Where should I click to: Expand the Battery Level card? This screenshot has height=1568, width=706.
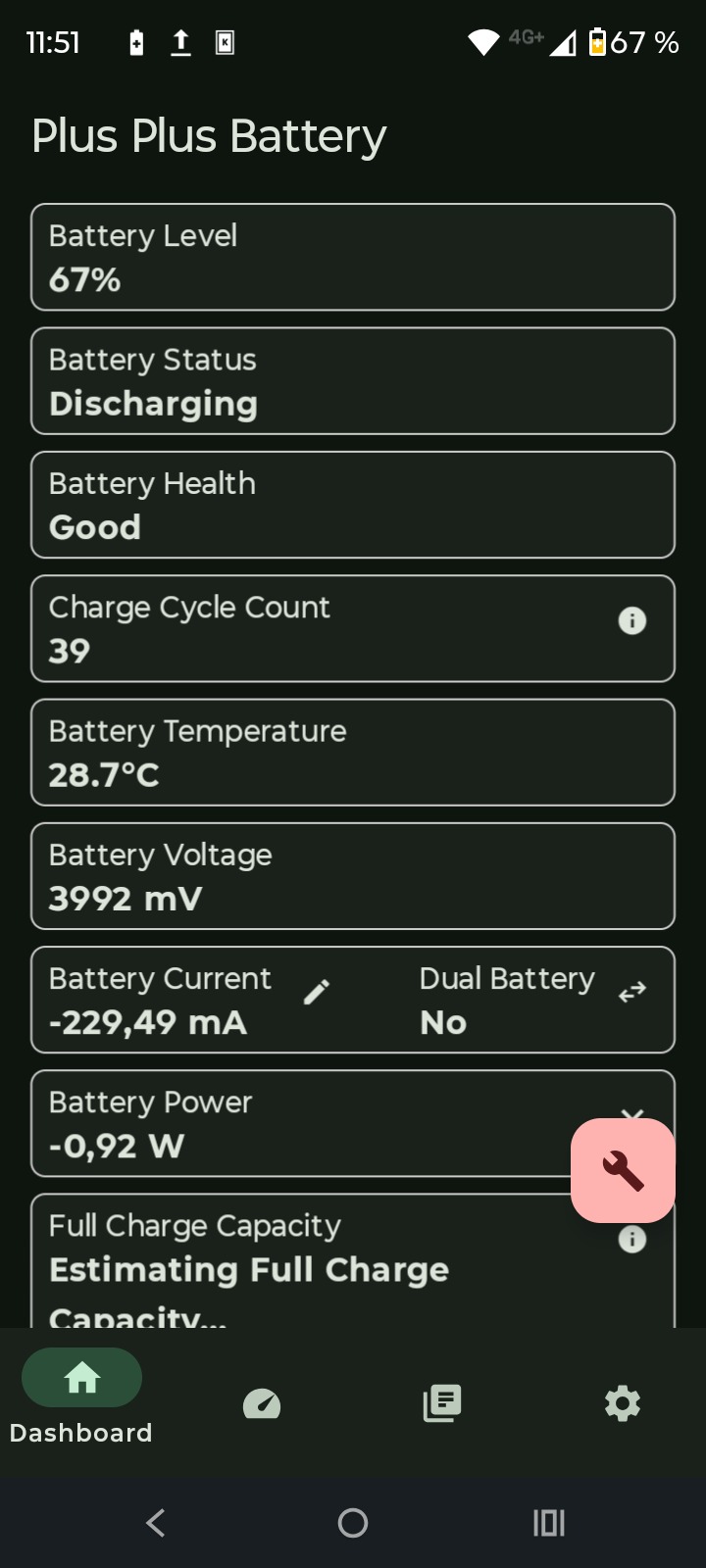point(353,257)
